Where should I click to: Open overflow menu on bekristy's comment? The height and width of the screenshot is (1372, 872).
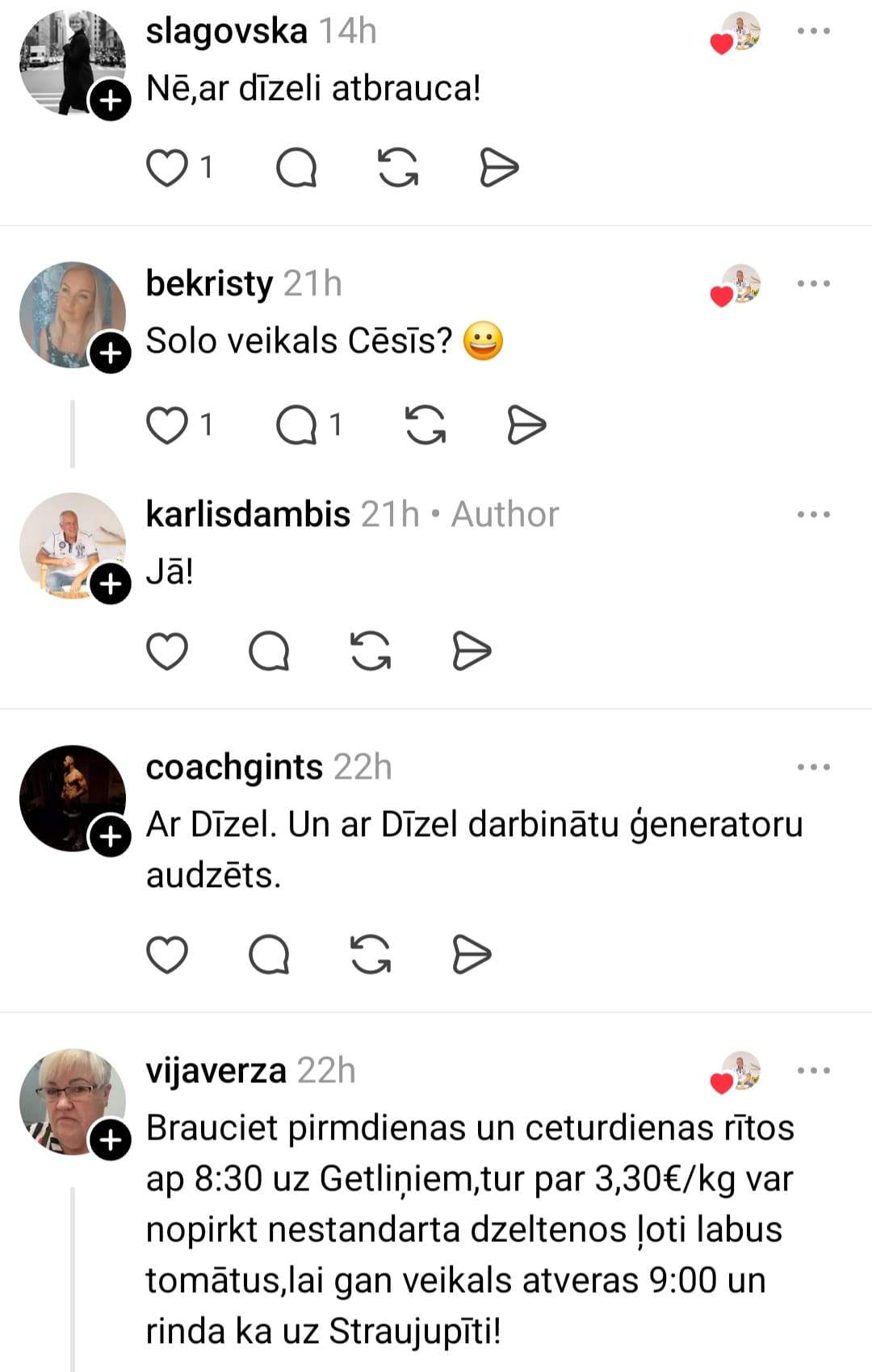pyautogui.click(x=813, y=283)
